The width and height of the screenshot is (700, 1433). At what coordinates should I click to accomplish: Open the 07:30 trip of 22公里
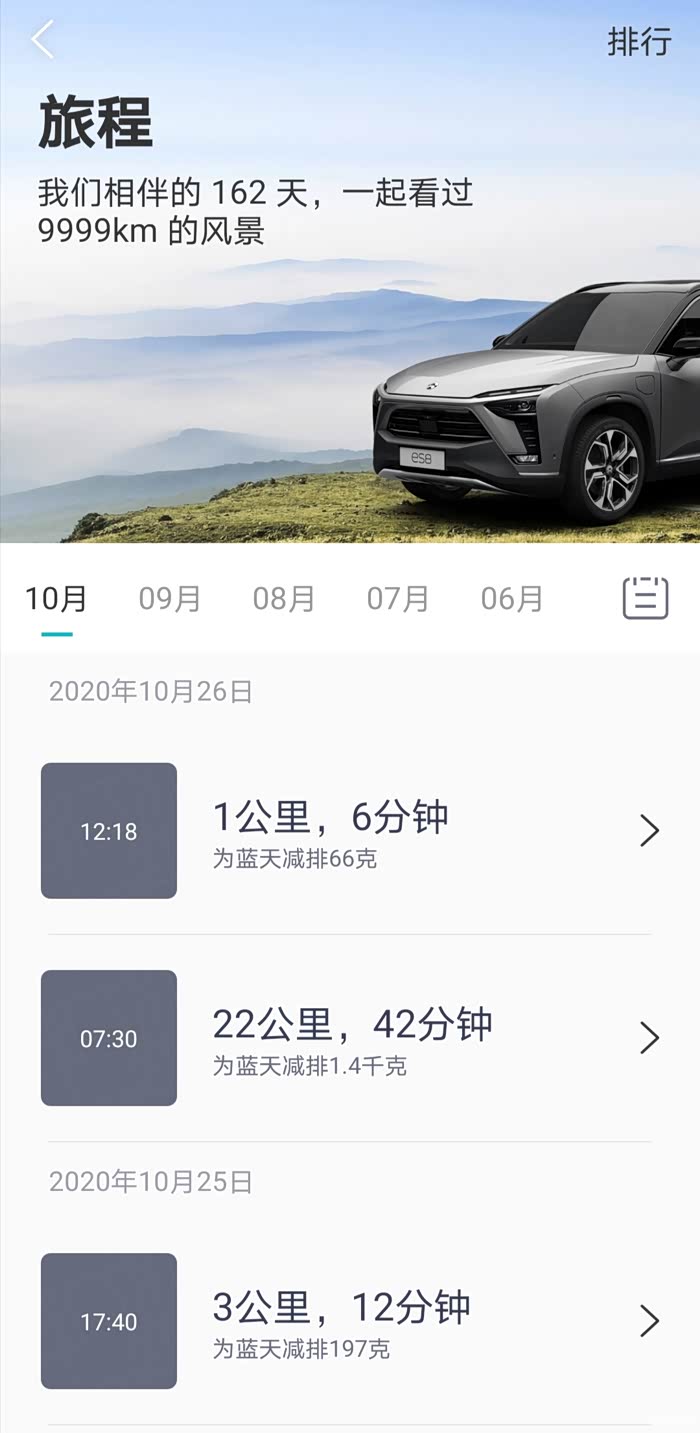[x=350, y=1038]
